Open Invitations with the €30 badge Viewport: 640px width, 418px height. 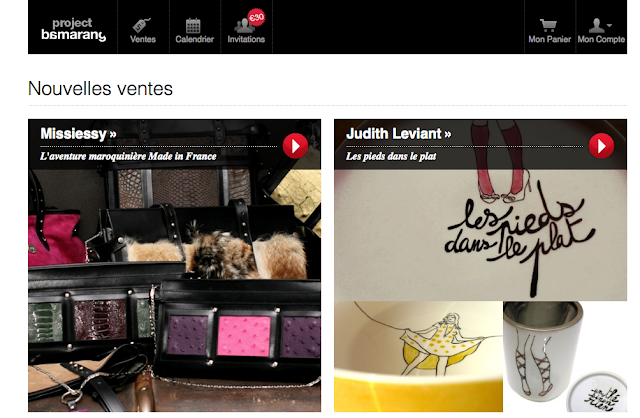pos(246,28)
